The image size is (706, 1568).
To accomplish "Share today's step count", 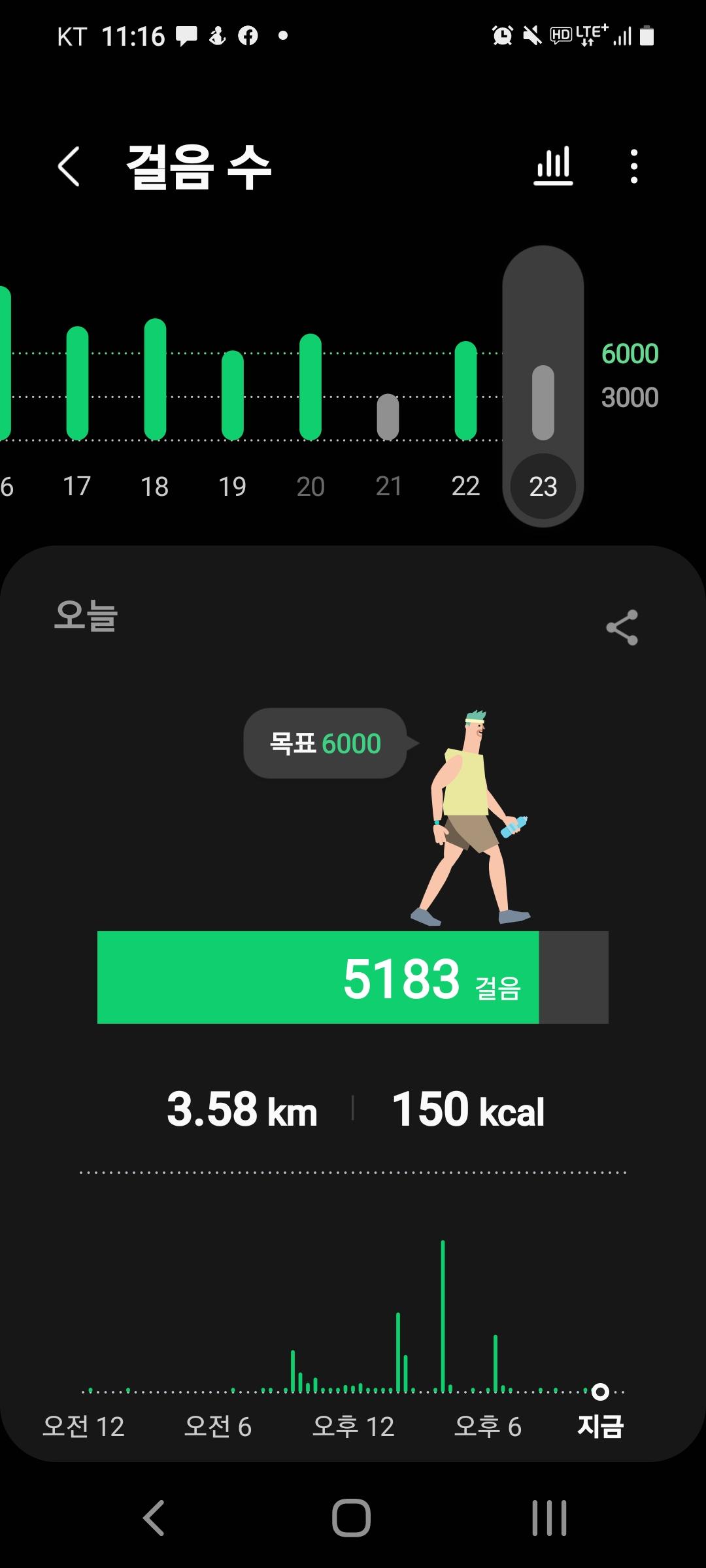I will (622, 628).
